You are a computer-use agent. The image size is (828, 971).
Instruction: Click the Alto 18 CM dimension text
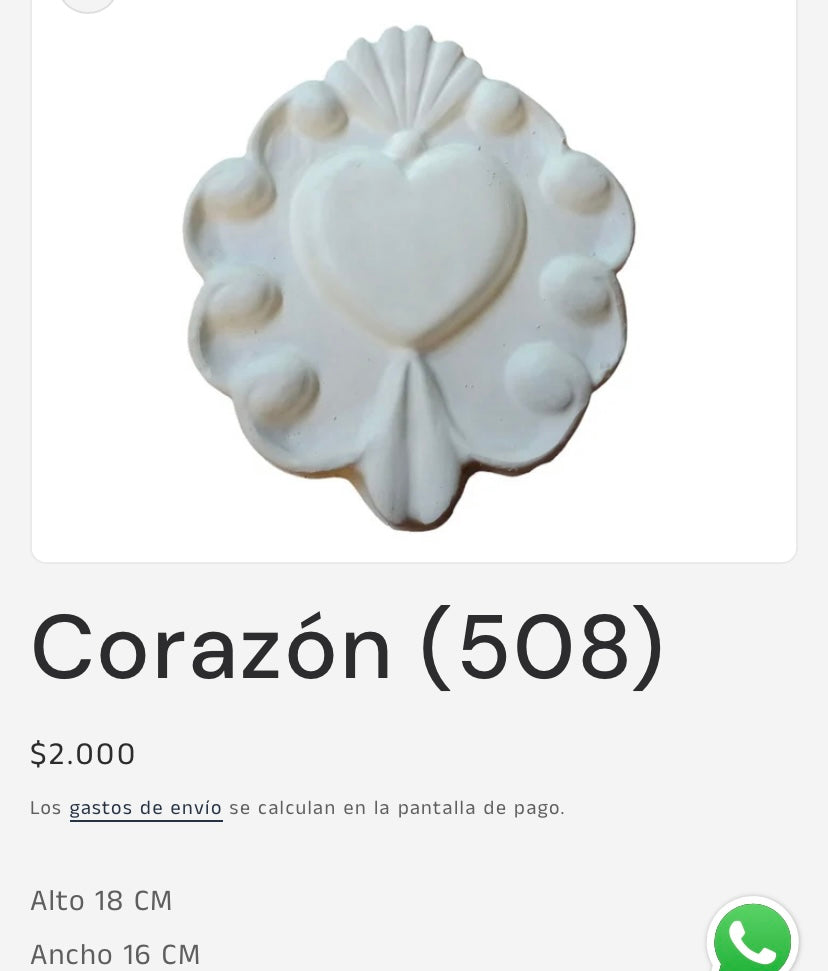pyautogui.click(x=101, y=900)
